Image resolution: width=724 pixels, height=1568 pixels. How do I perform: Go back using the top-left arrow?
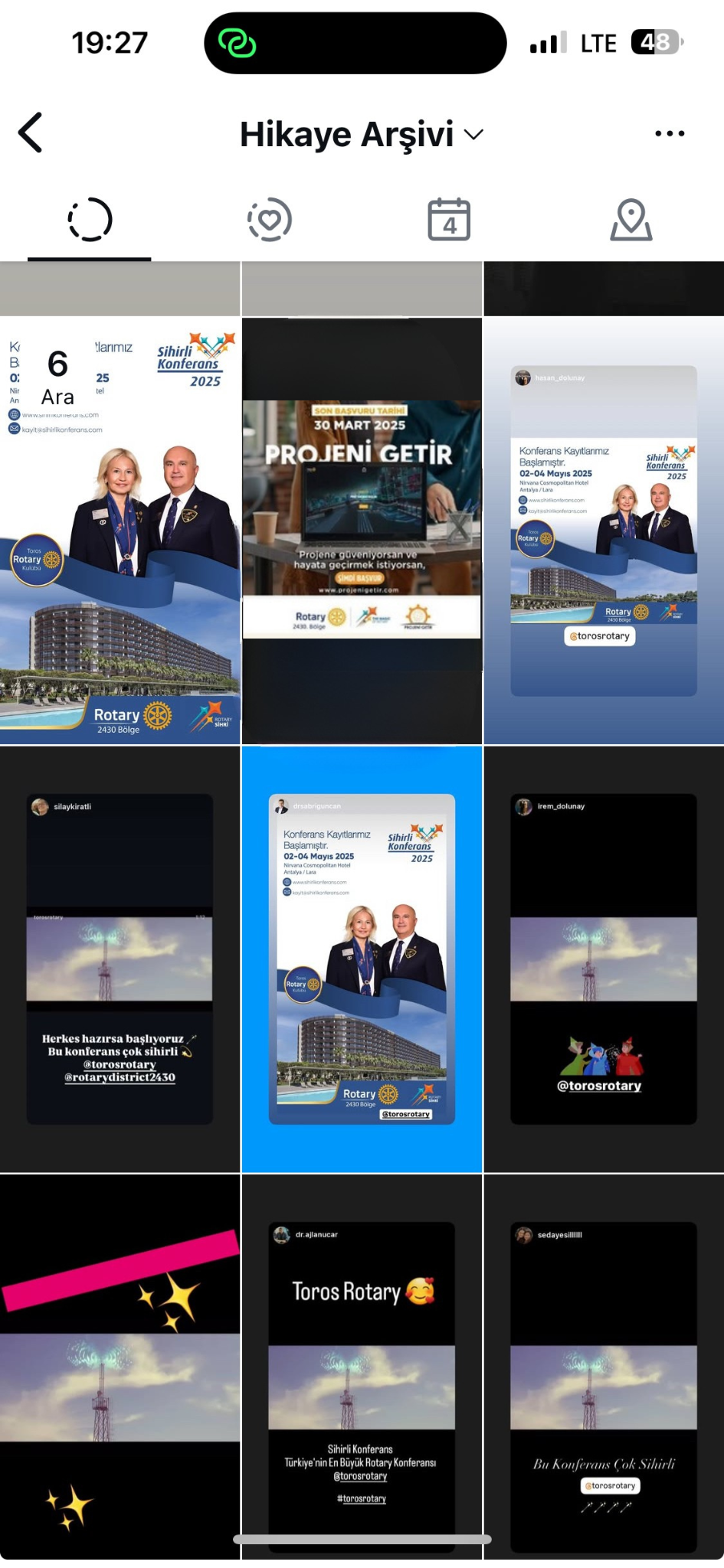31,133
